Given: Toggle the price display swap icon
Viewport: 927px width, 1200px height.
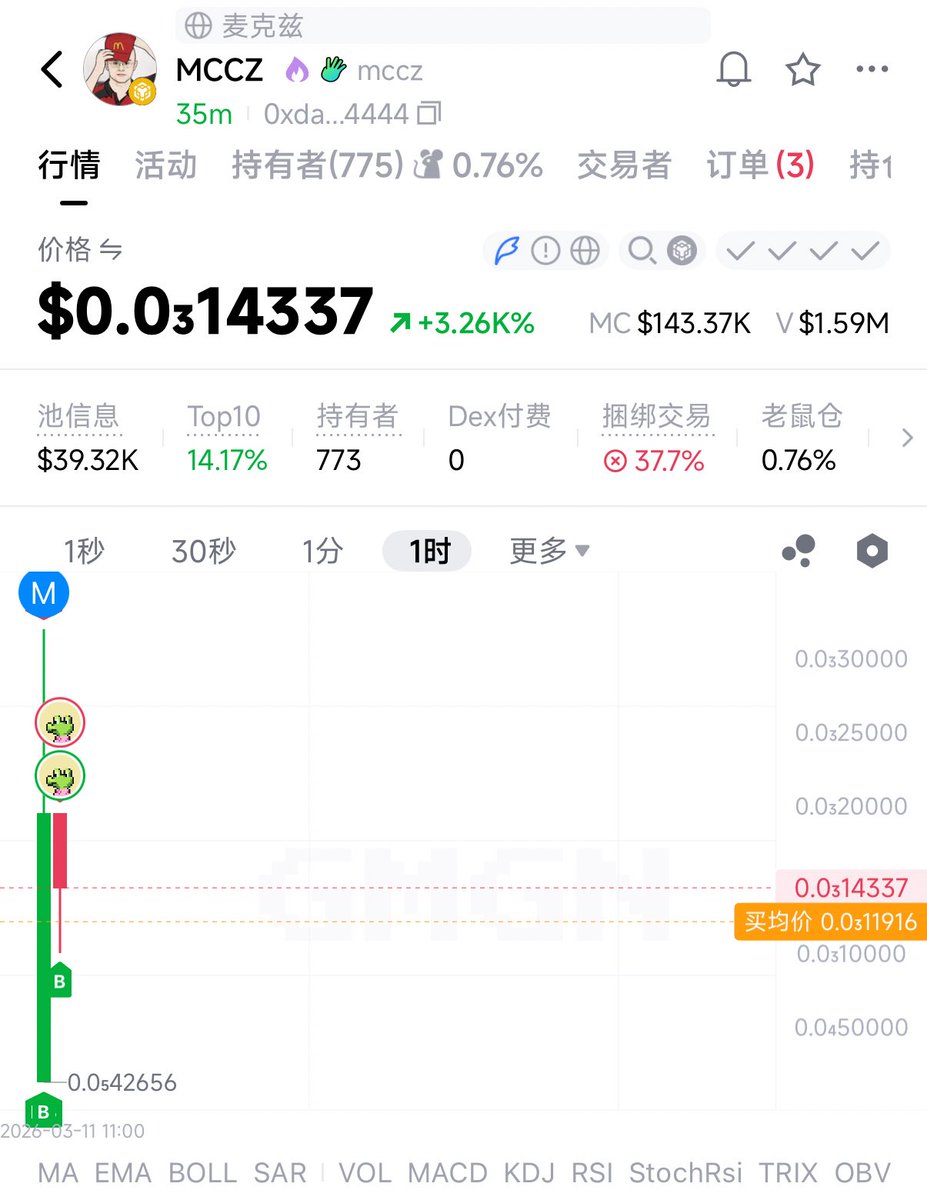Looking at the screenshot, I should 111,251.
